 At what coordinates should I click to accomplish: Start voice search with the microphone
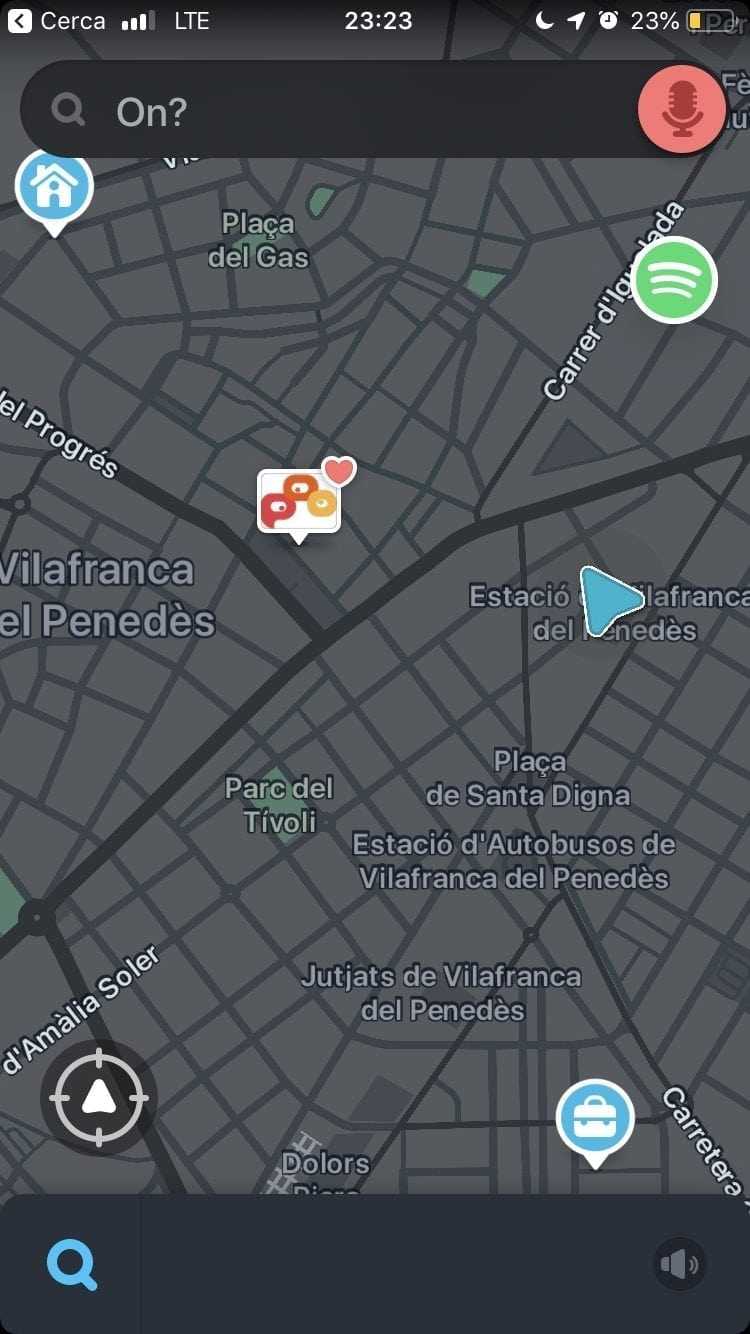click(682, 109)
